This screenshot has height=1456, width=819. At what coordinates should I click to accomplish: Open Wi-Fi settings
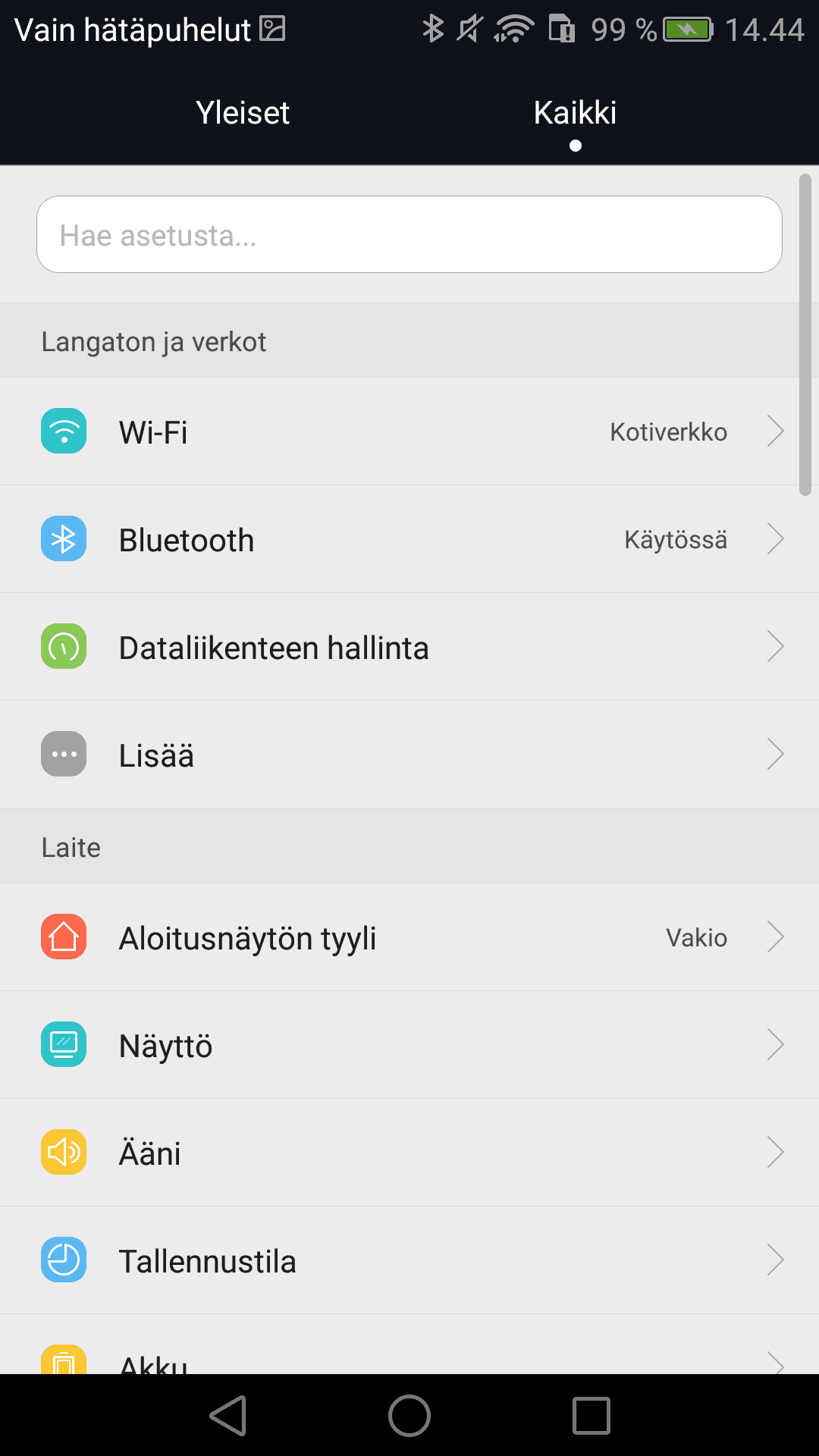[x=409, y=432]
